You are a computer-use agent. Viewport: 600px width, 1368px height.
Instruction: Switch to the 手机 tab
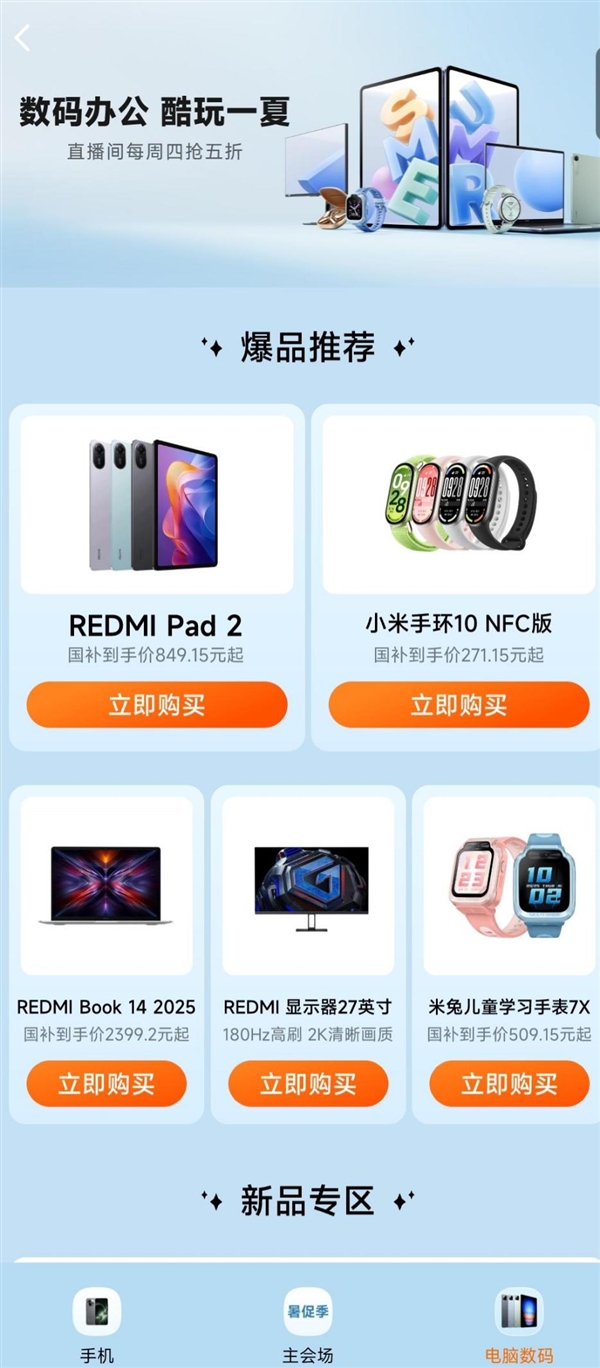(97, 1325)
